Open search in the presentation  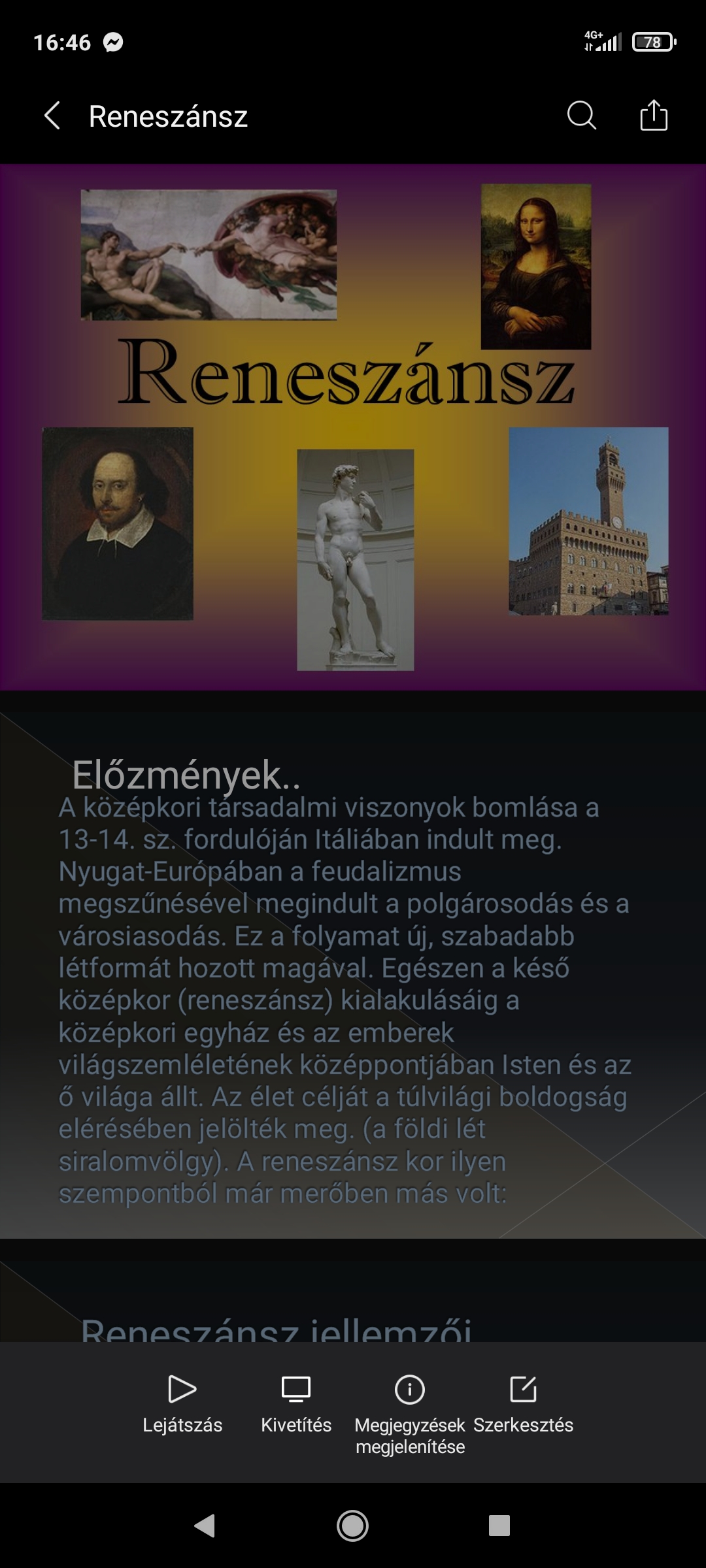pyautogui.click(x=581, y=116)
